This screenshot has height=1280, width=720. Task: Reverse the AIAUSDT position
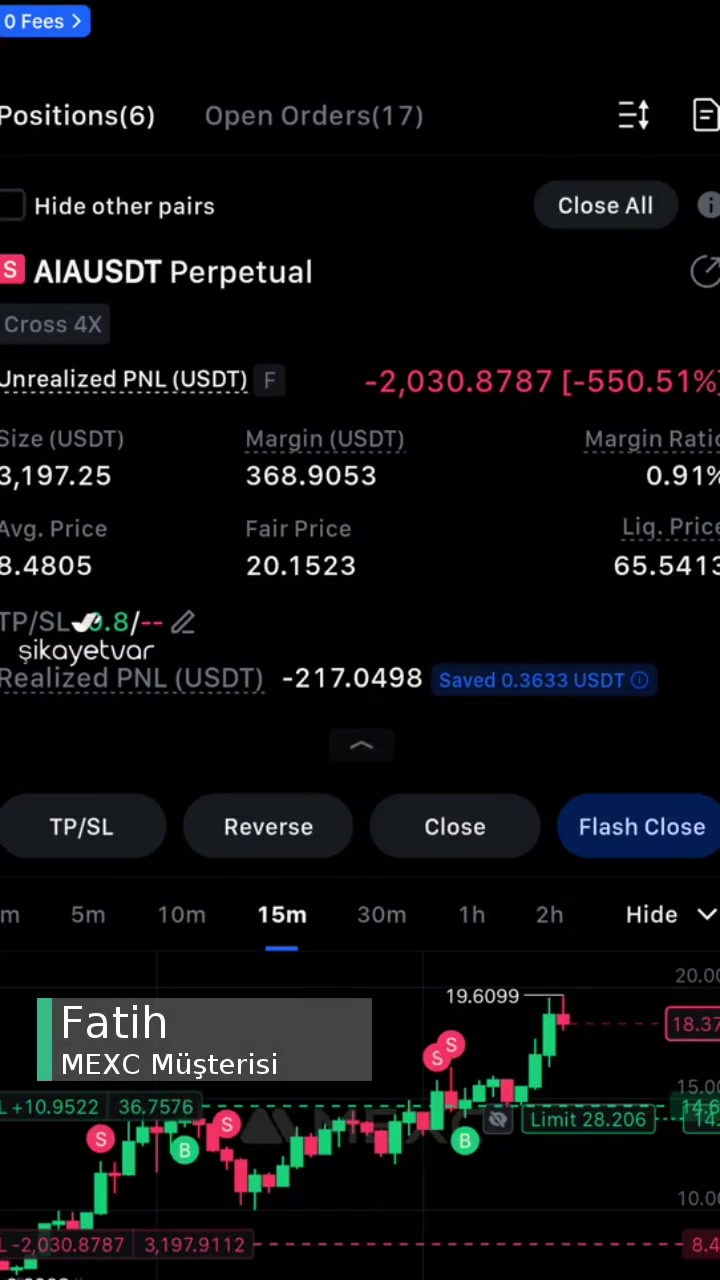pyautogui.click(x=268, y=827)
